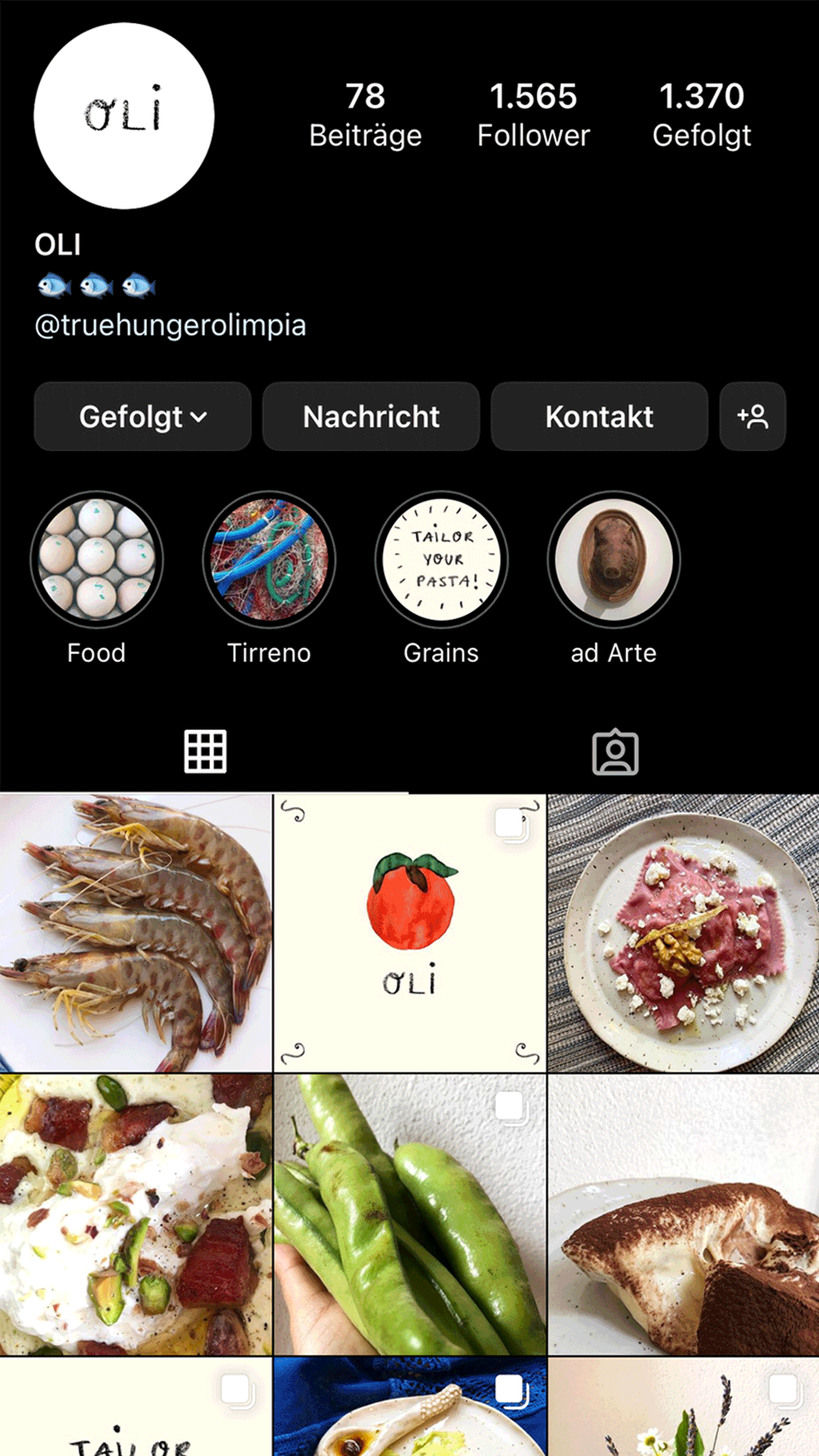
Task: Tap the Kontakt button
Action: [x=599, y=416]
